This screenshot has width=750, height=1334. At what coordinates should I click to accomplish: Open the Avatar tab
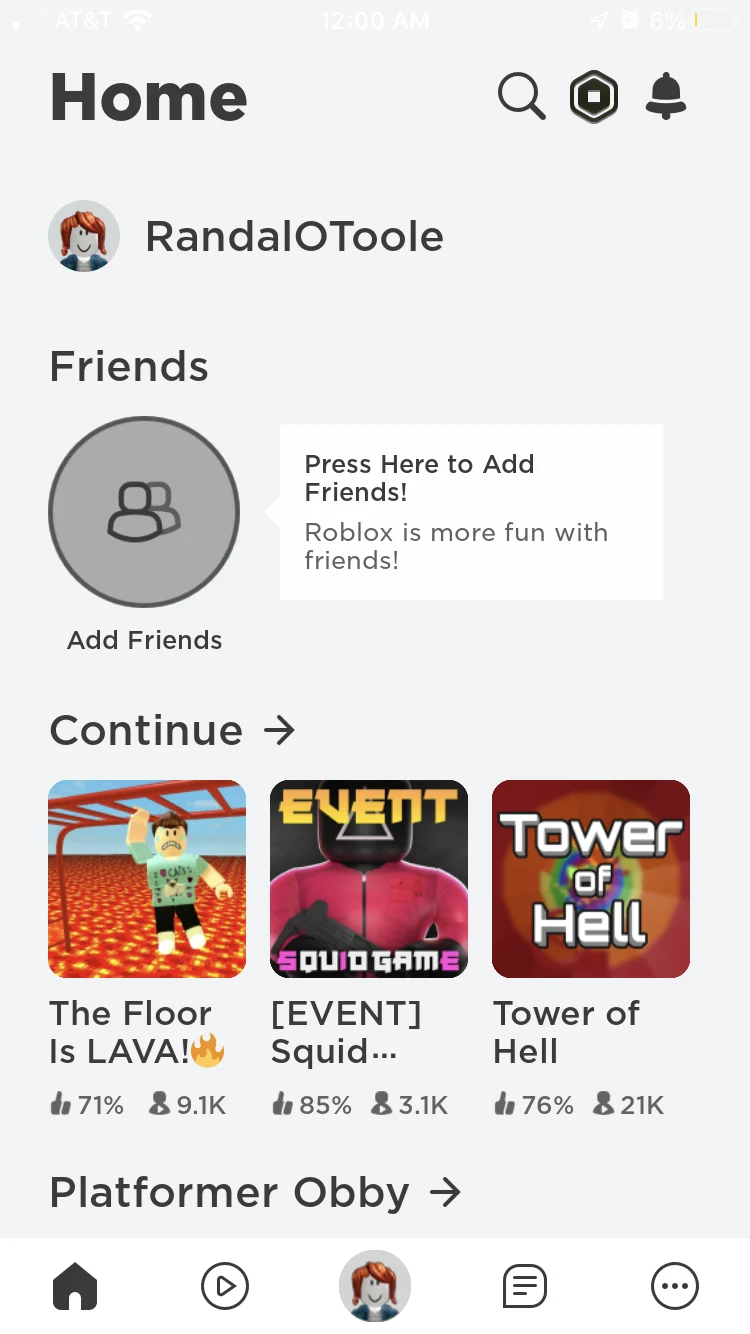coord(375,1286)
